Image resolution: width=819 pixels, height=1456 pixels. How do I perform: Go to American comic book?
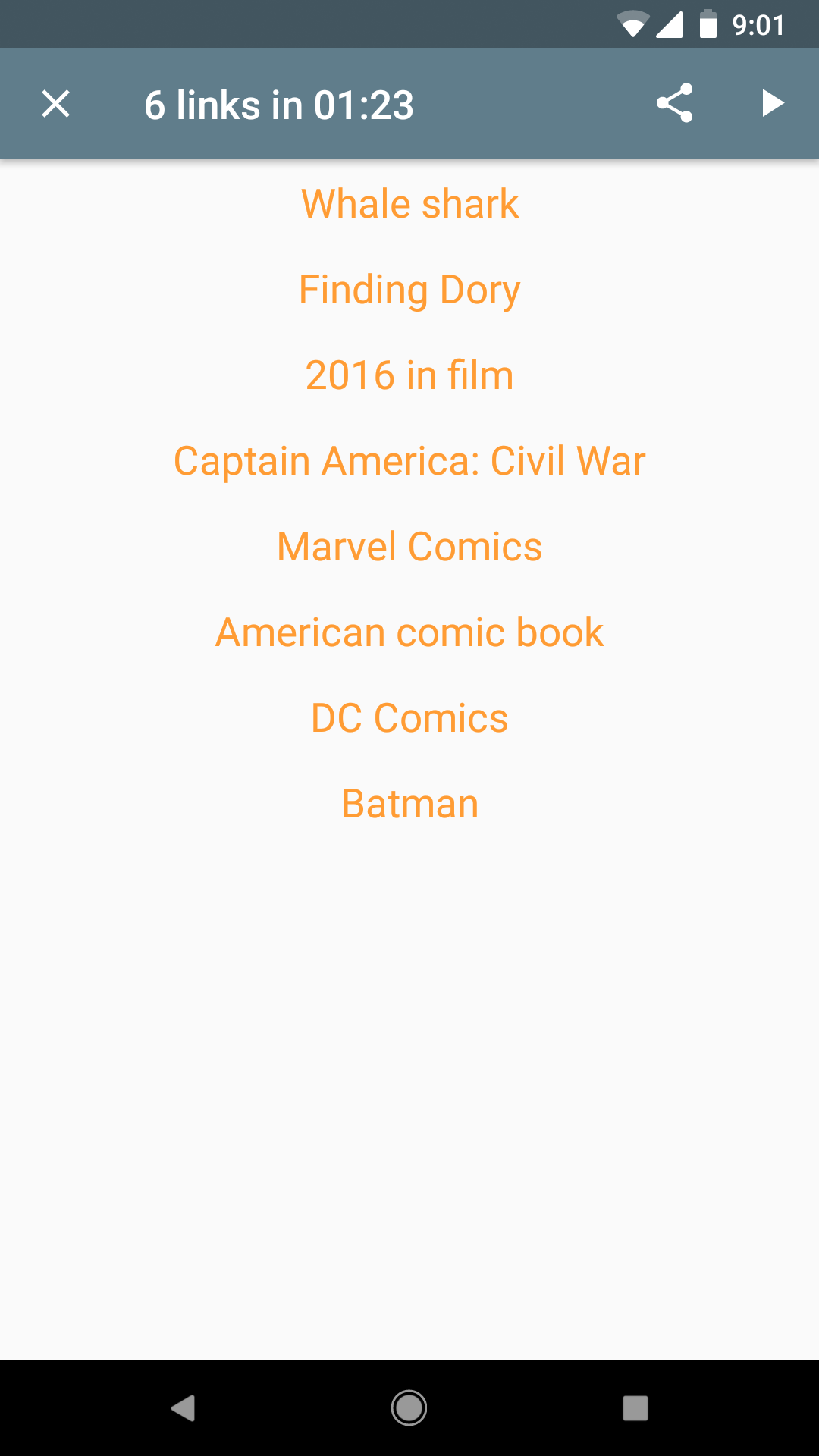pos(409,632)
